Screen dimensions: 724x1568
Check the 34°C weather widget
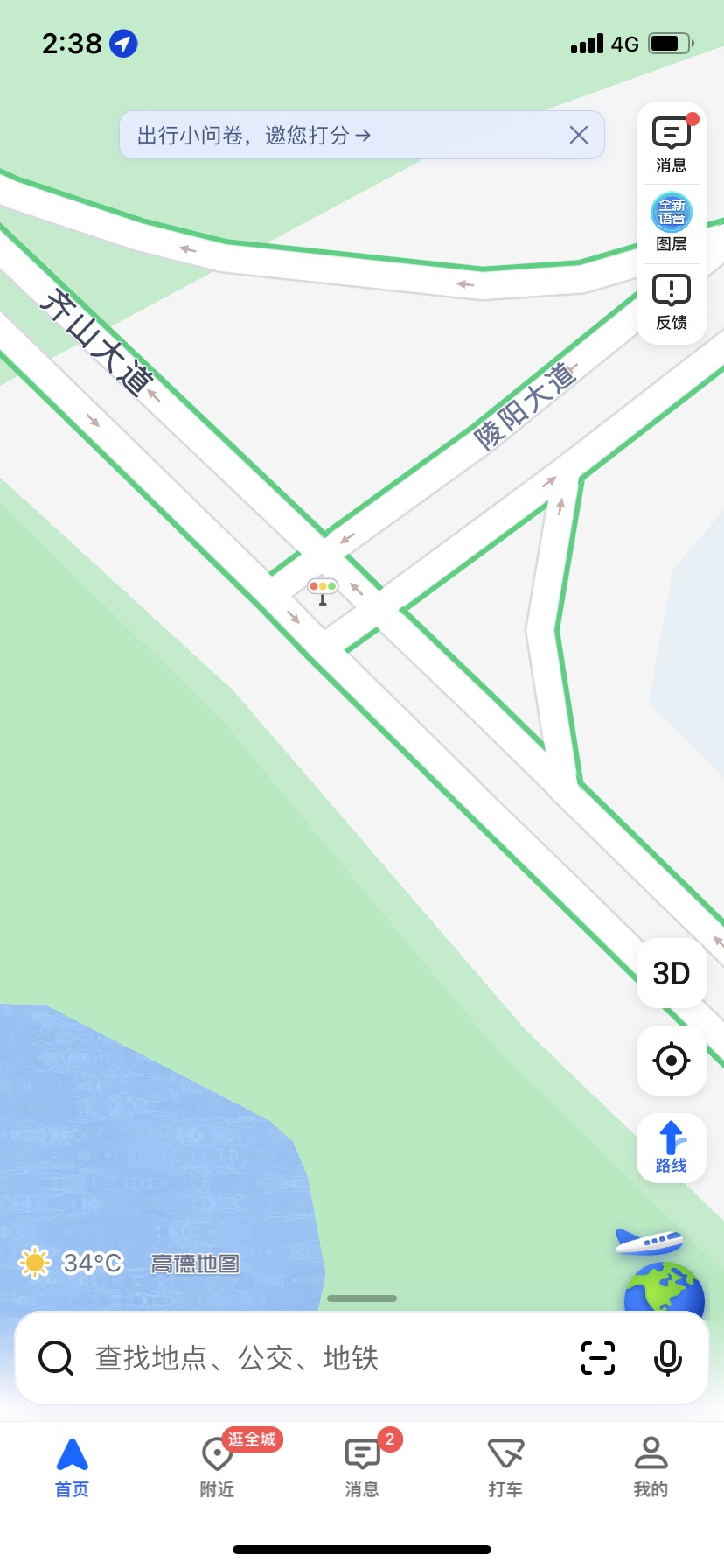tap(72, 1263)
